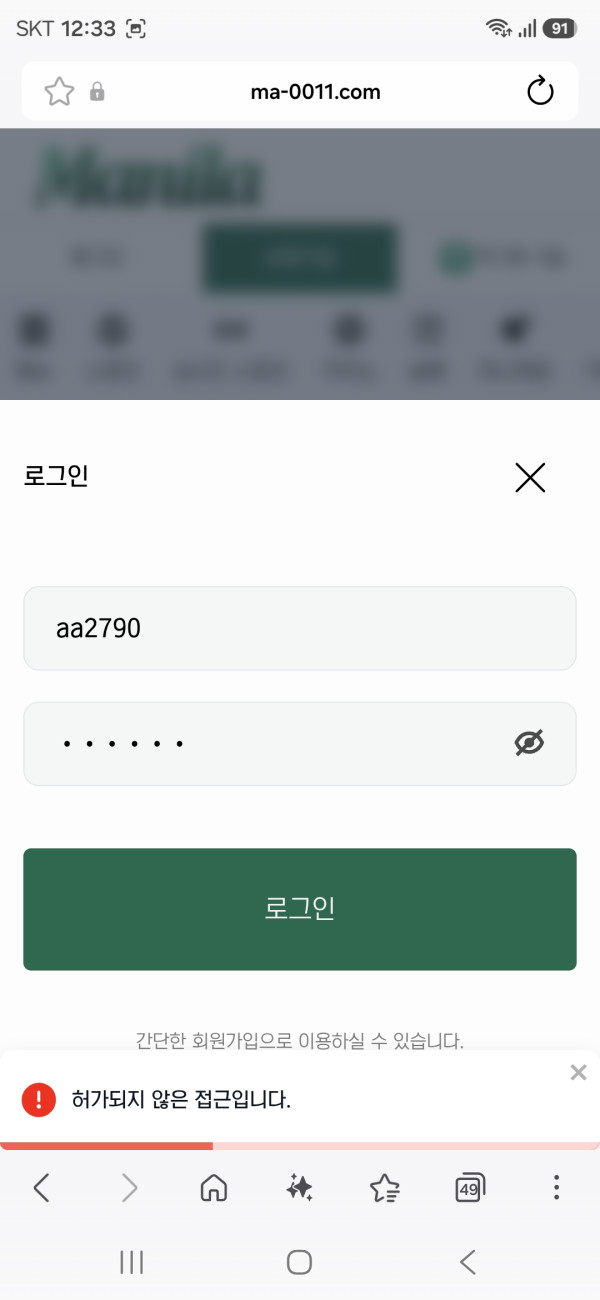The width and height of the screenshot is (600, 1300).
Task: Toggle password visibility eye icon
Action: click(x=530, y=743)
